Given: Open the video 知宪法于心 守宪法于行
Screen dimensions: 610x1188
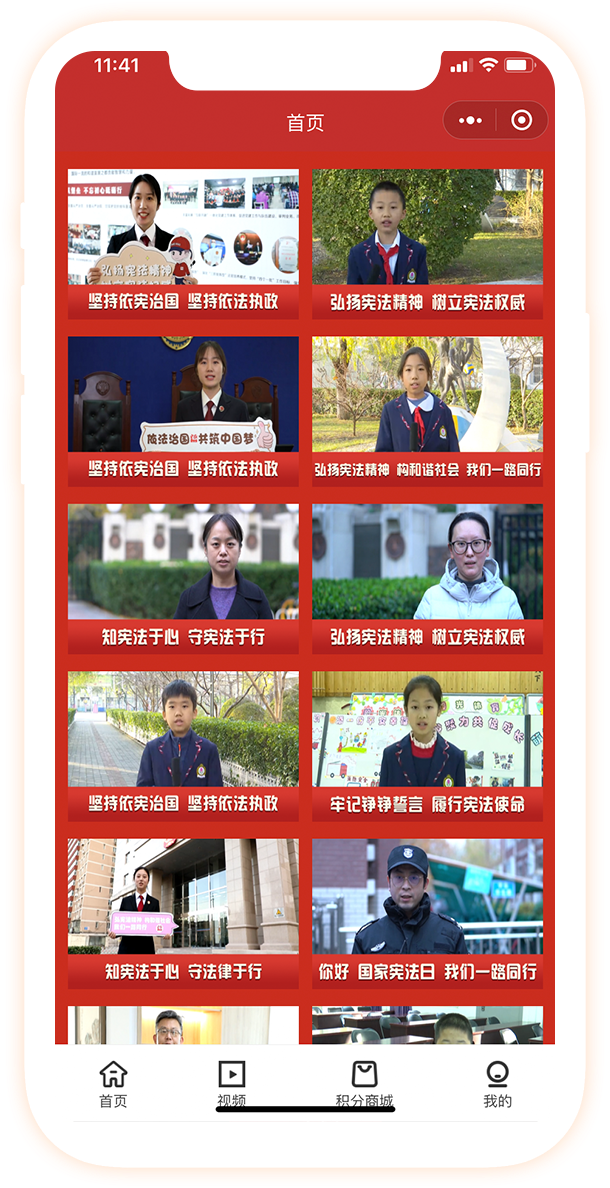Looking at the screenshot, I should [183, 577].
